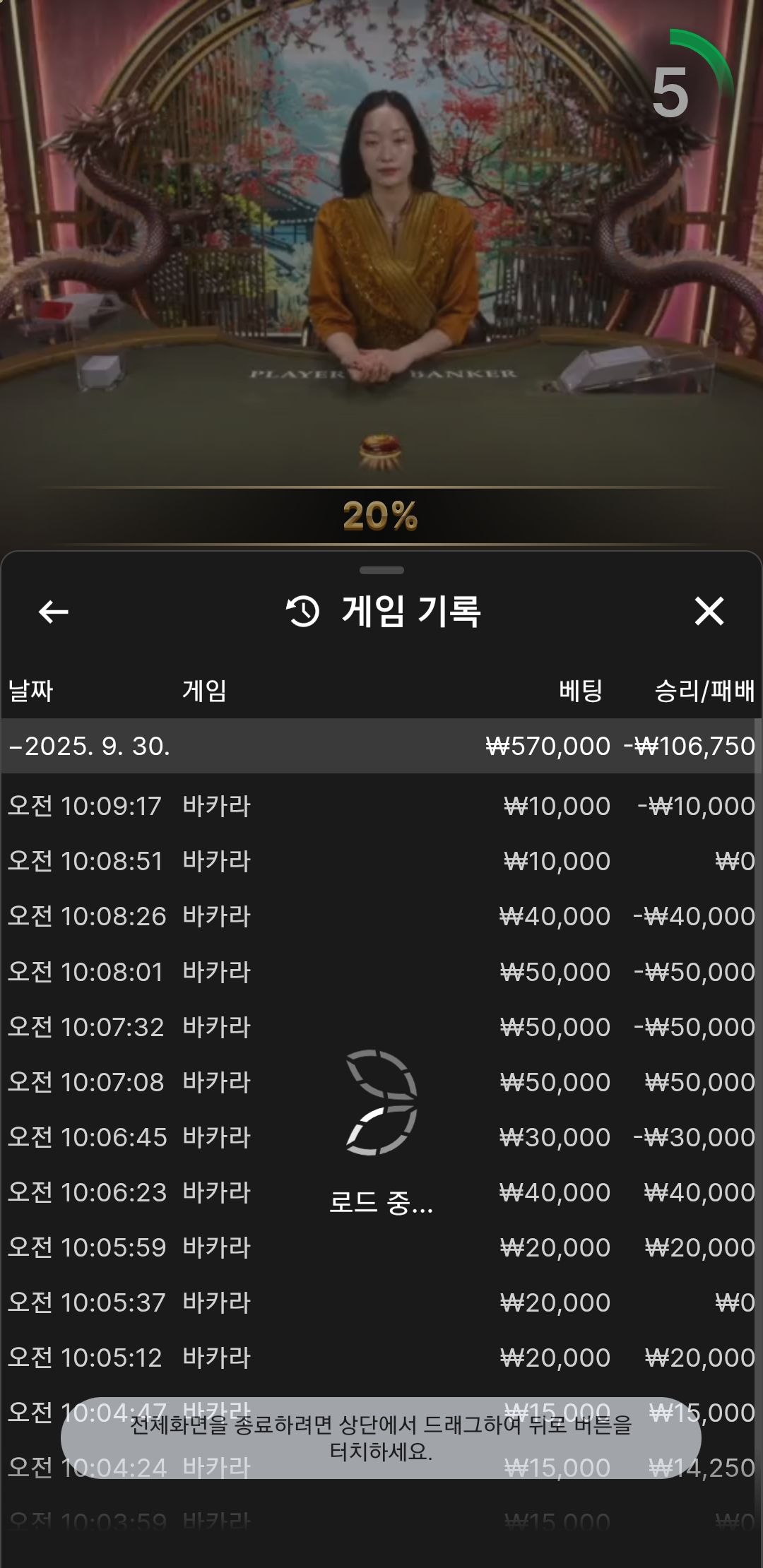Open the 오전 10:08:01 game record

[x=381, y=973]
